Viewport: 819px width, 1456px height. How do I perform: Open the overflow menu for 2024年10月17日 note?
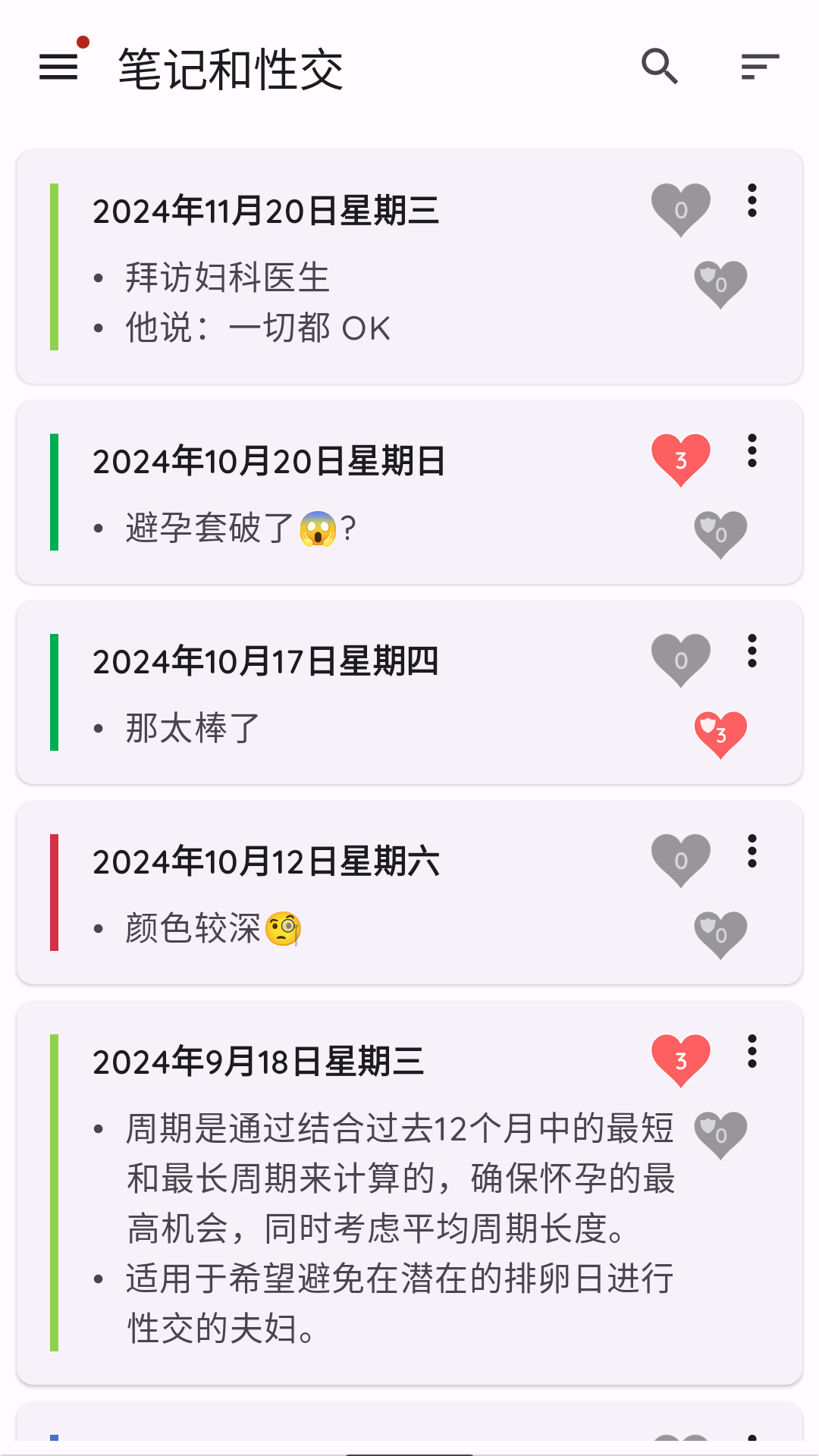[x=752, y=651]
